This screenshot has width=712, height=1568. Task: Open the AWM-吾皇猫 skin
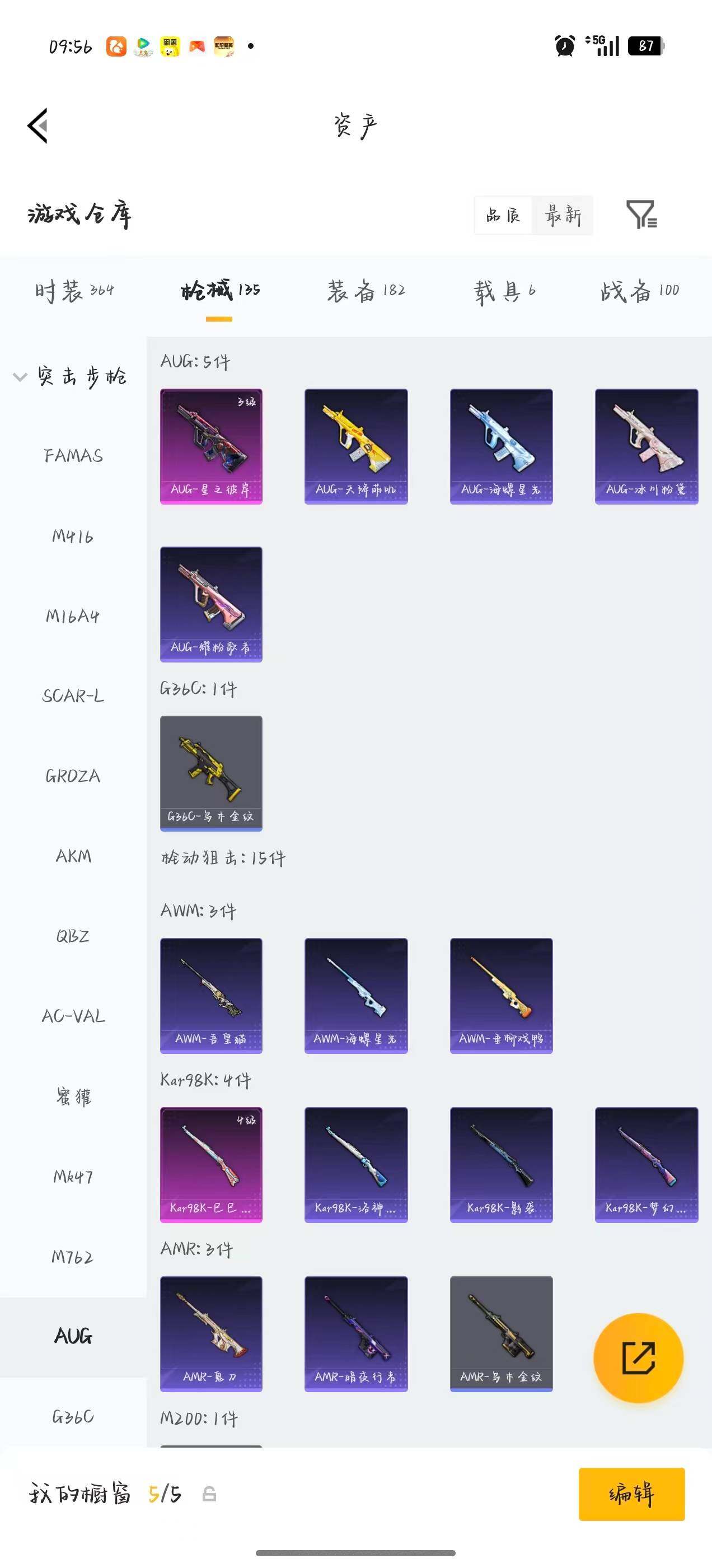(x=211, y=995)
